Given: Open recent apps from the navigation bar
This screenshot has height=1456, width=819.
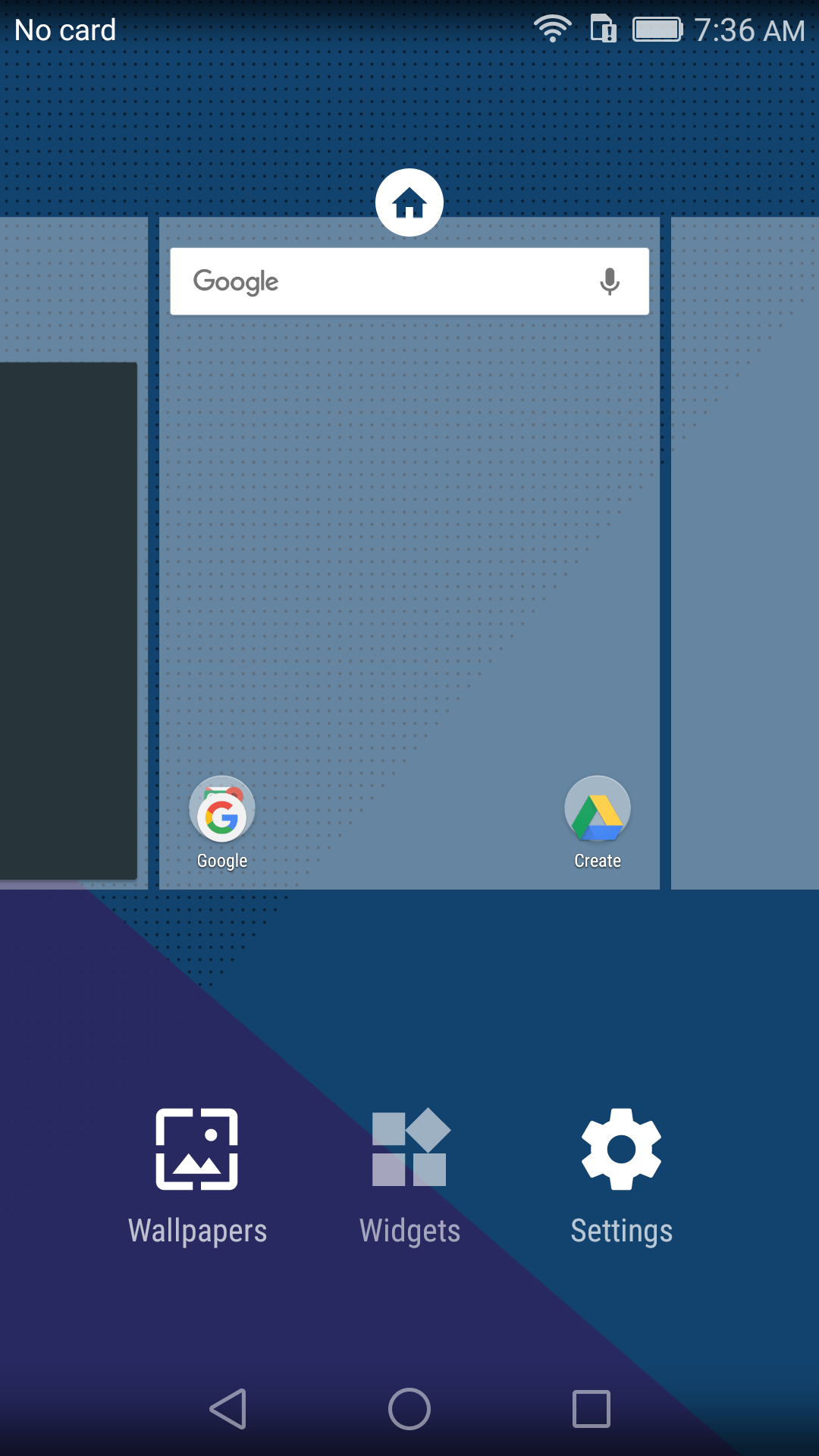Looking at the screenshot, I should [x=591, y=1409].
